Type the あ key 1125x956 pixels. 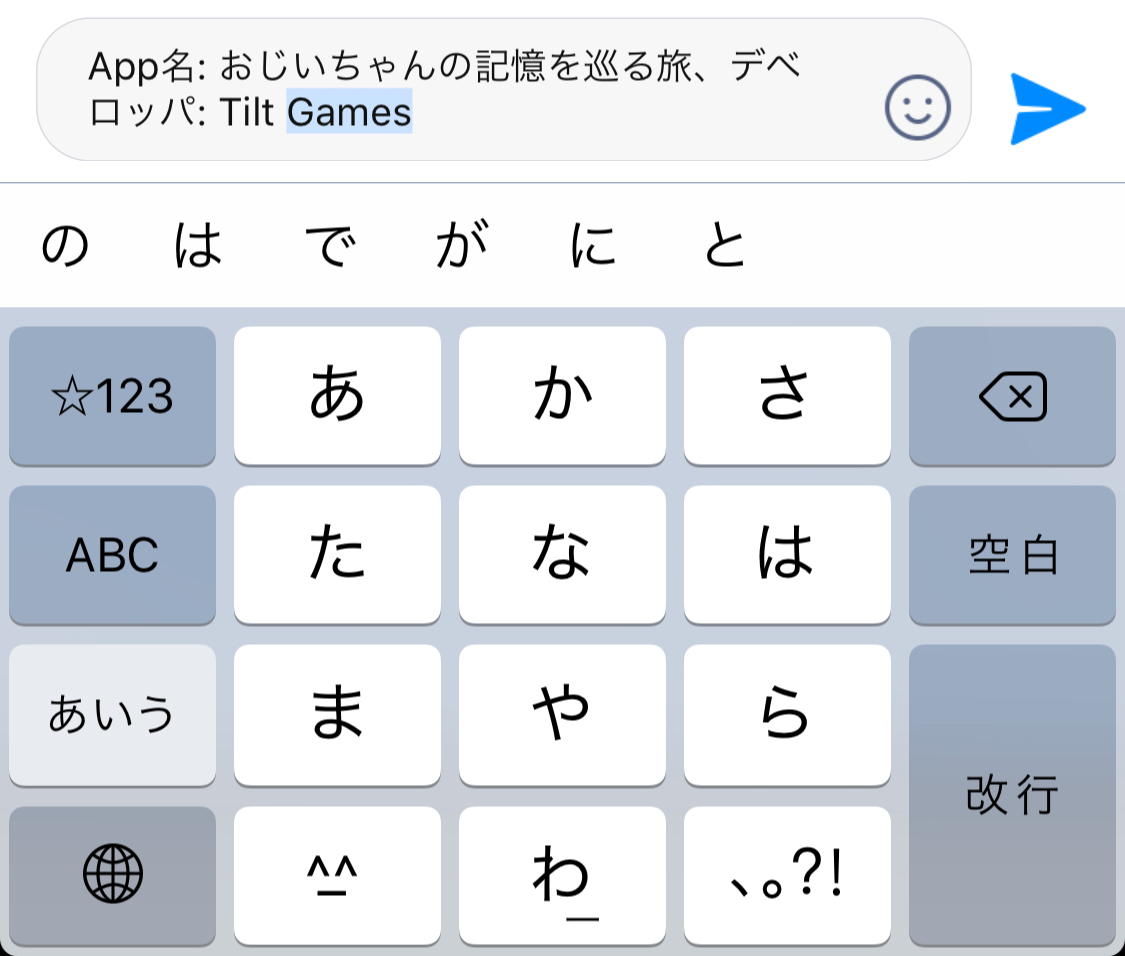coord(337,396)
